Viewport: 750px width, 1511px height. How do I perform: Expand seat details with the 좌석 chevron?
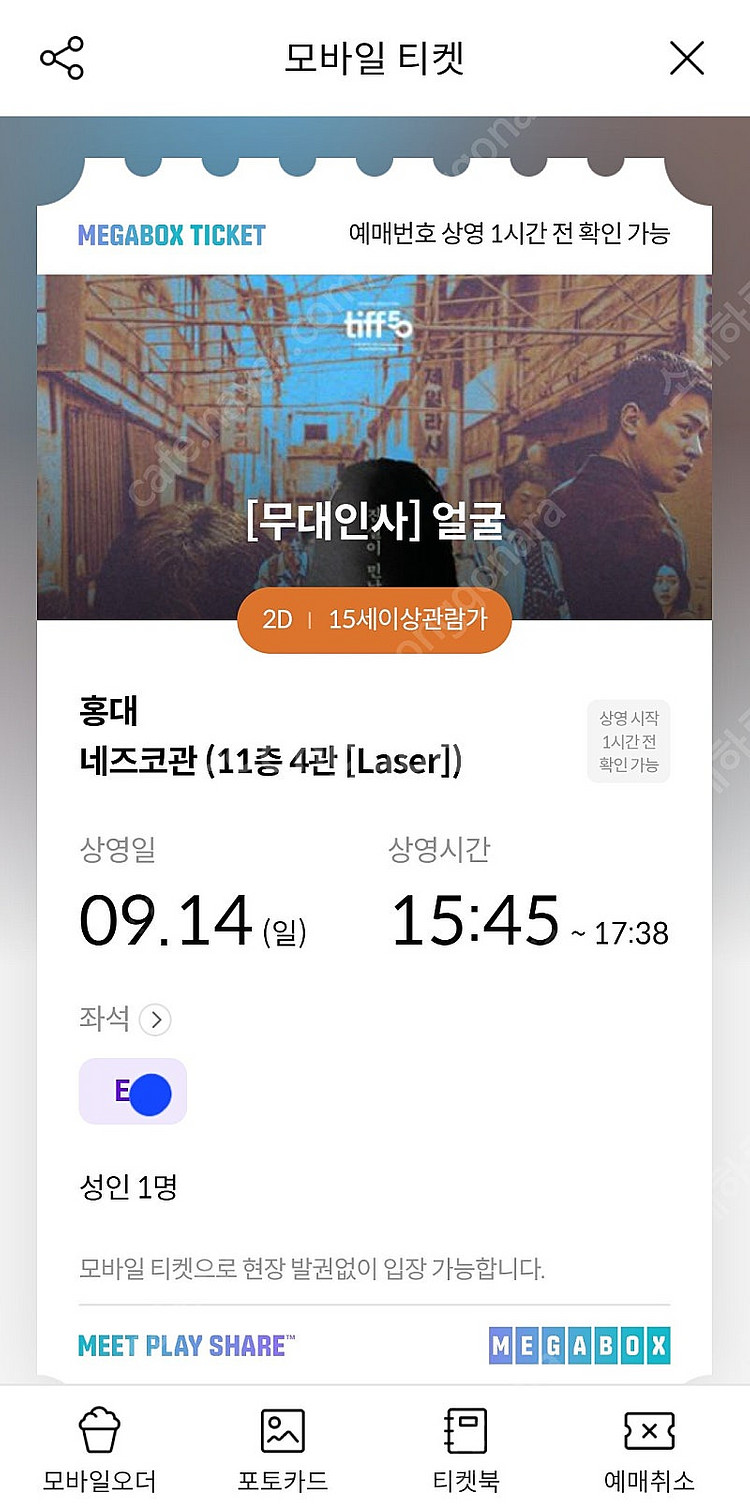coord(155,1020)
